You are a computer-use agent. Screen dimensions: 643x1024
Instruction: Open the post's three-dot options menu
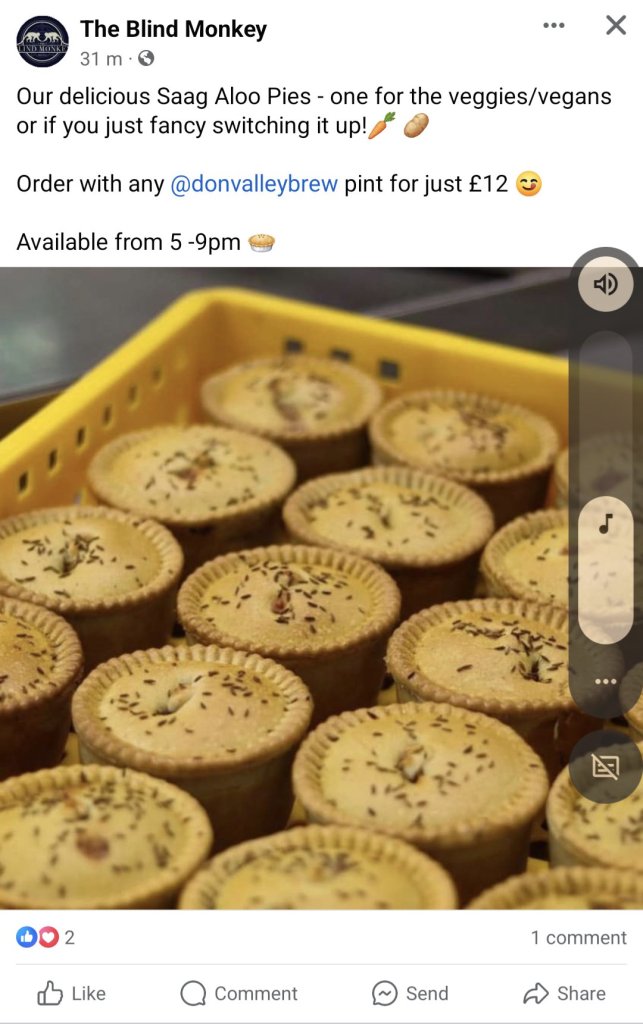553,26
